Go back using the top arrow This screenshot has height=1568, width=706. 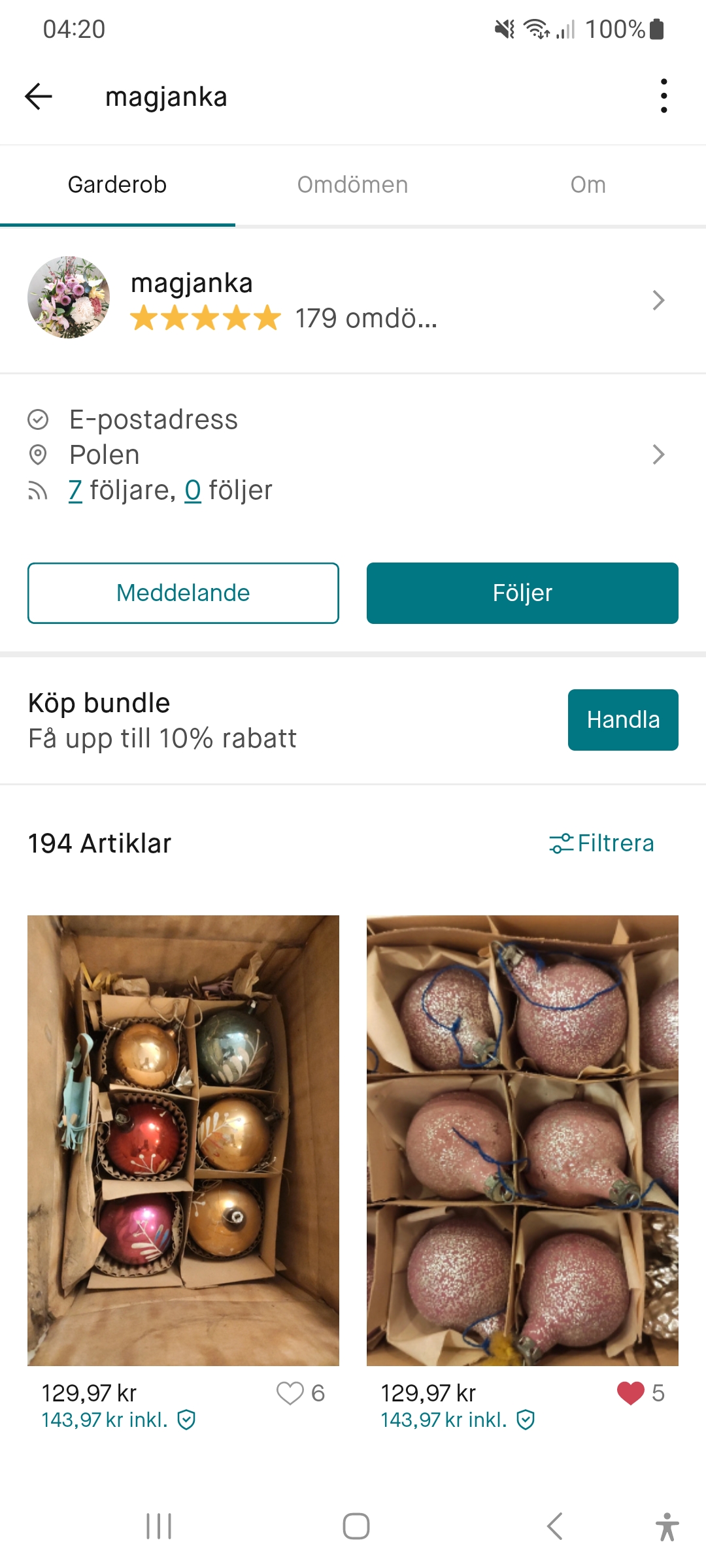click(x=39, y=97)
